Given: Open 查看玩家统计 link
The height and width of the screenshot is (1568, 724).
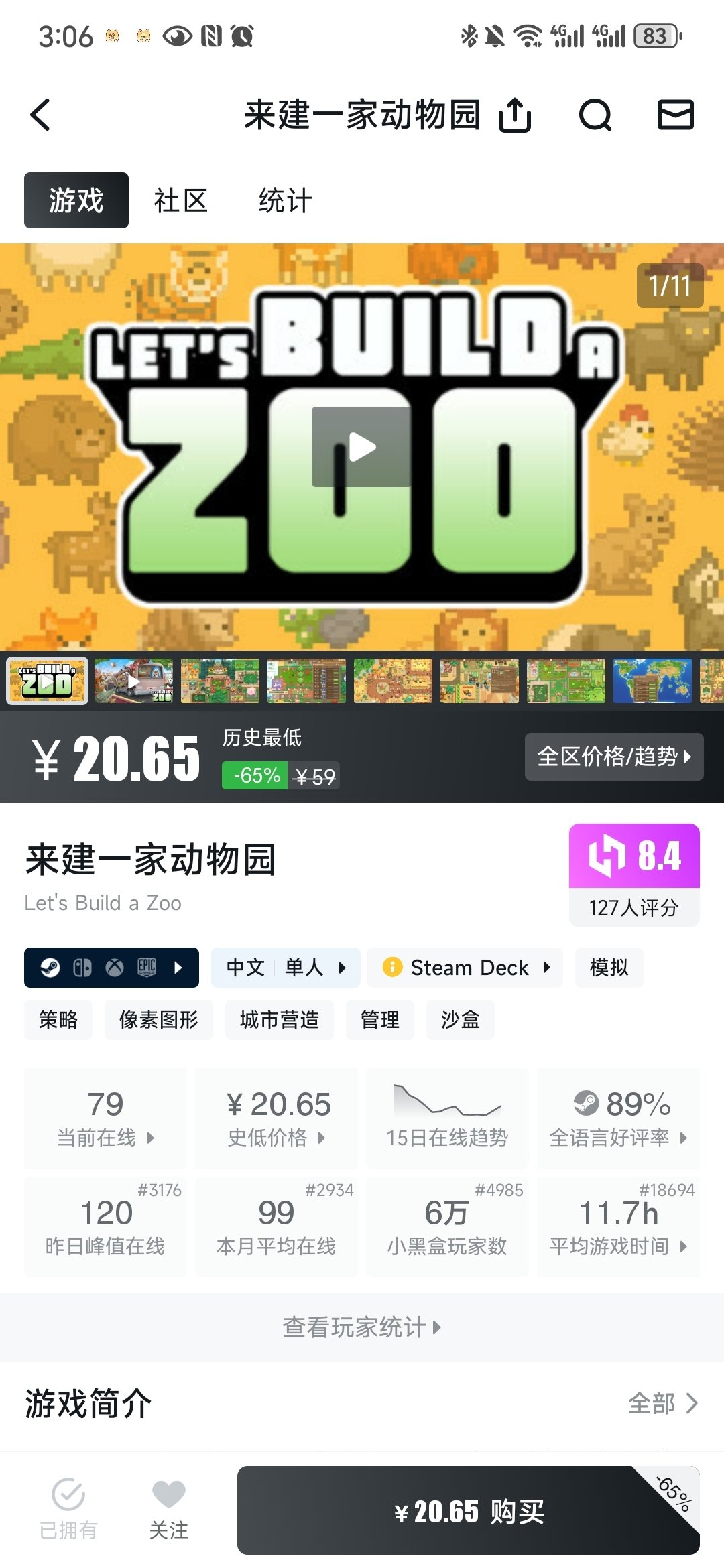Looking at the screenshot, I should (x=361, y=1327).
